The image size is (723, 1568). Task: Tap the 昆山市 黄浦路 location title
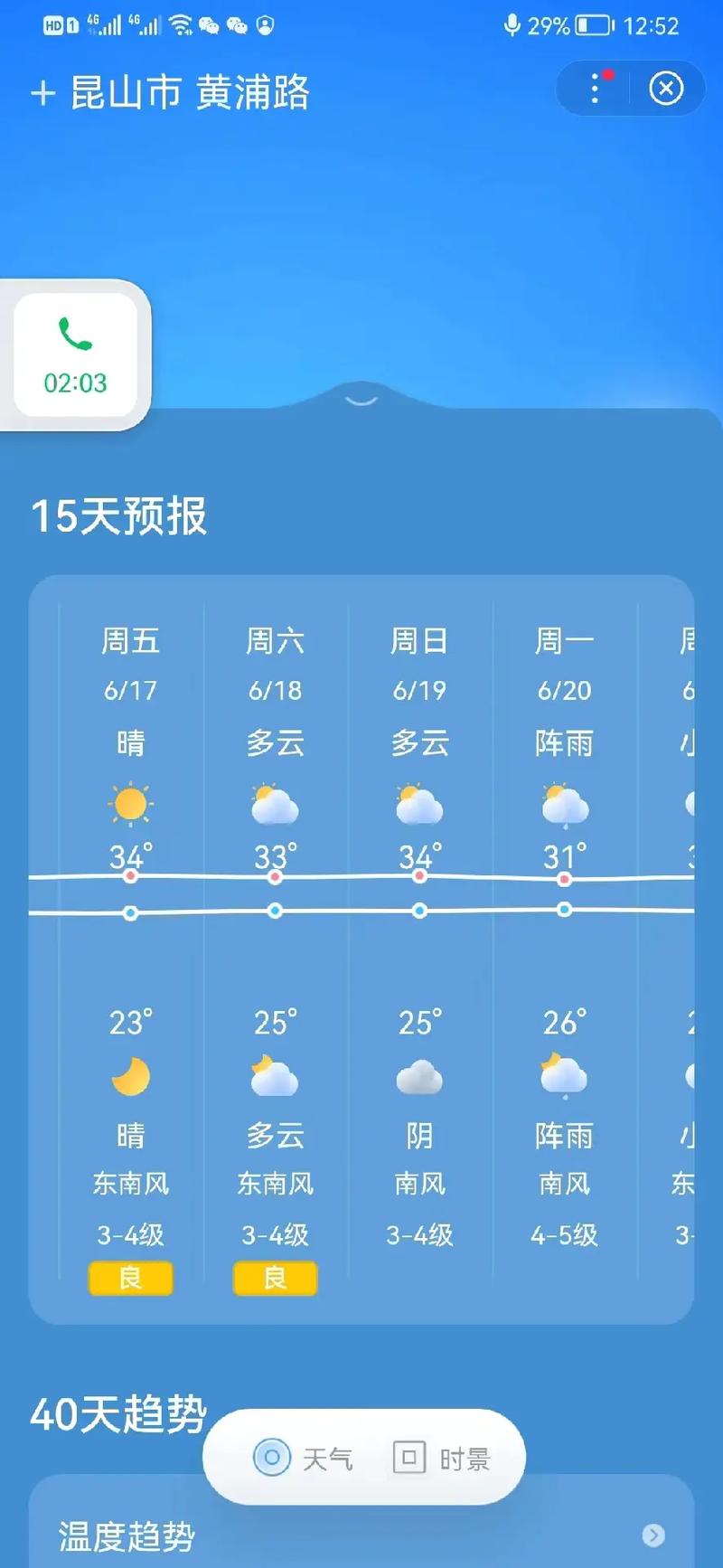tap(190, 92)
